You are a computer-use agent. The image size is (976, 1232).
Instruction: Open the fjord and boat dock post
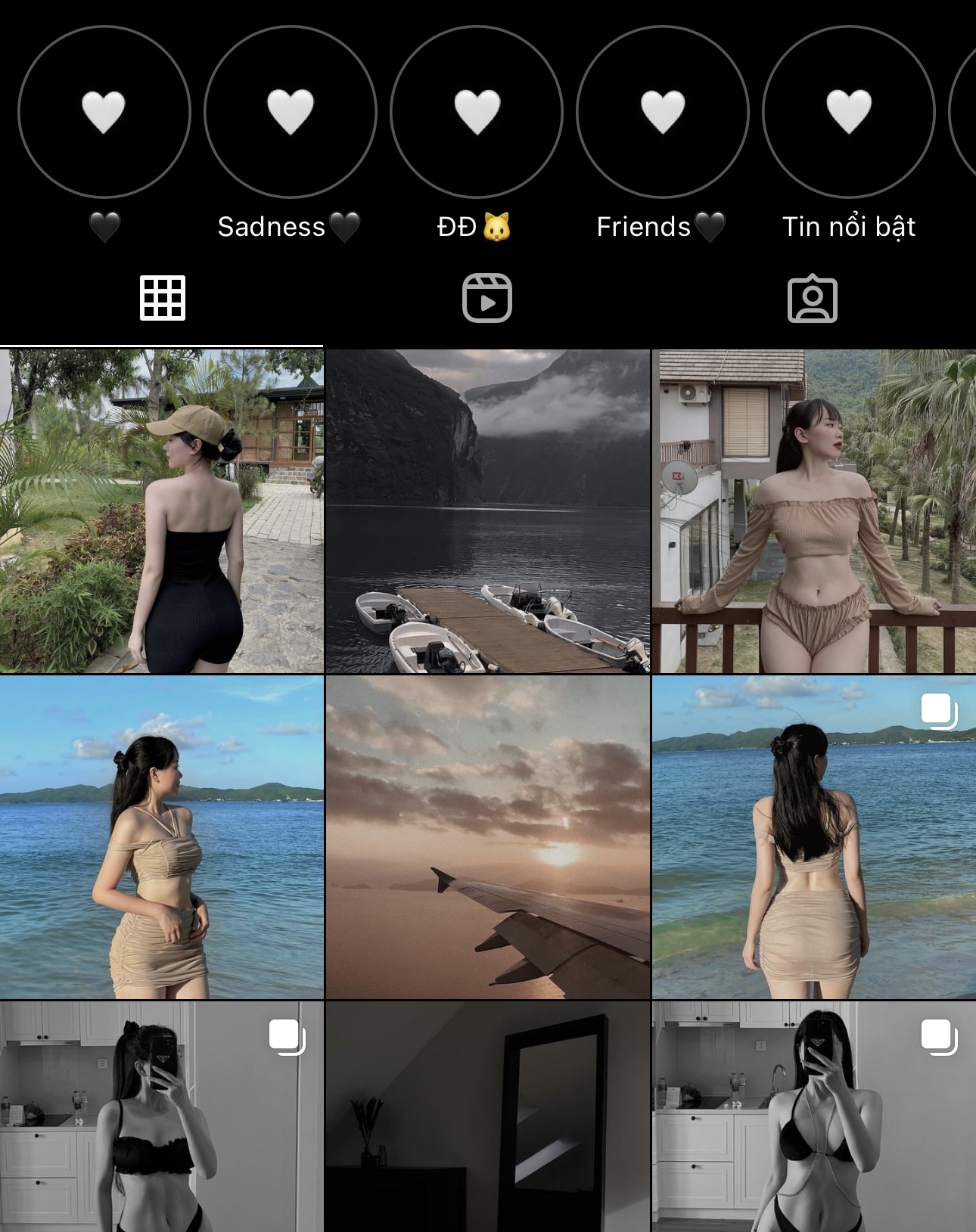pos(487,511)
